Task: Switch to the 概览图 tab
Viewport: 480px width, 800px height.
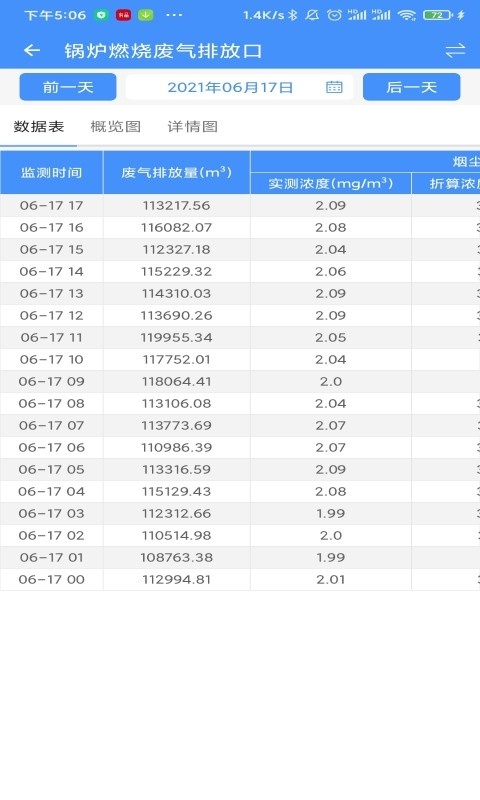Action: click(116, 127)
